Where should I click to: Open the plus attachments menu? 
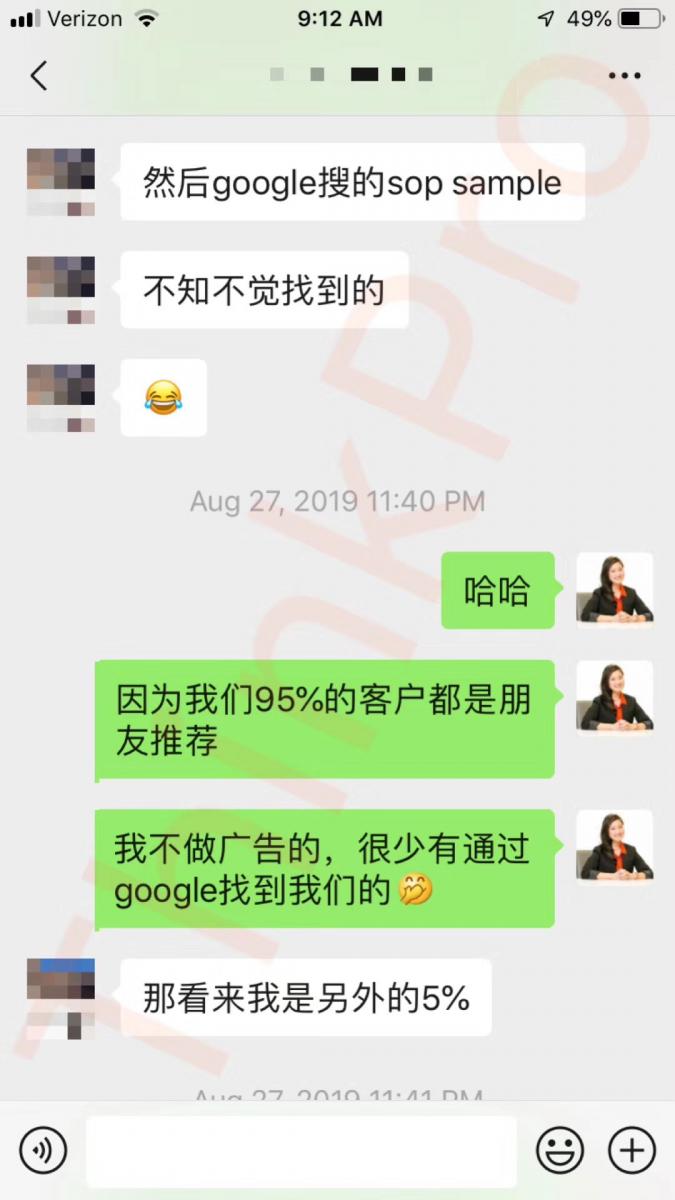pos(632,1150)
